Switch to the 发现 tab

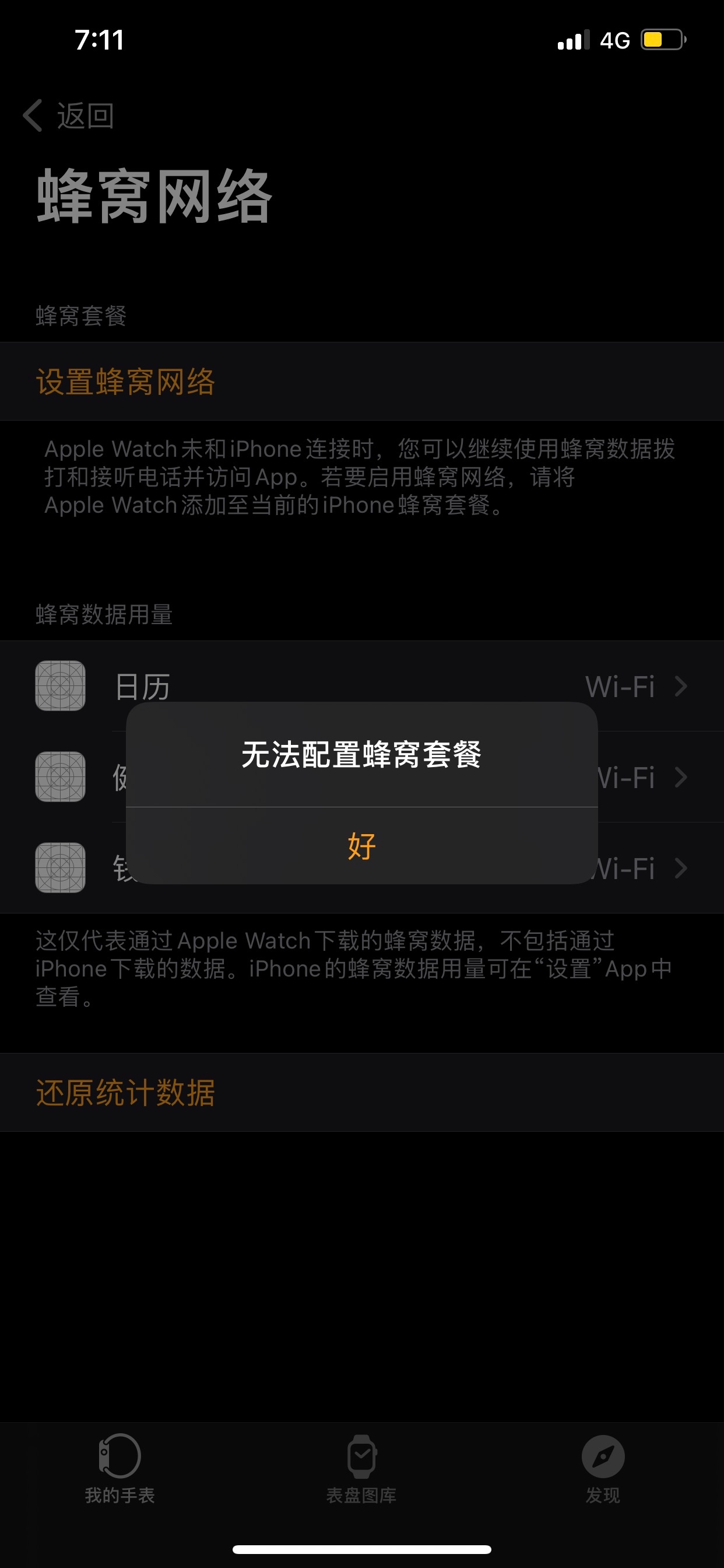pos(602,1468)
